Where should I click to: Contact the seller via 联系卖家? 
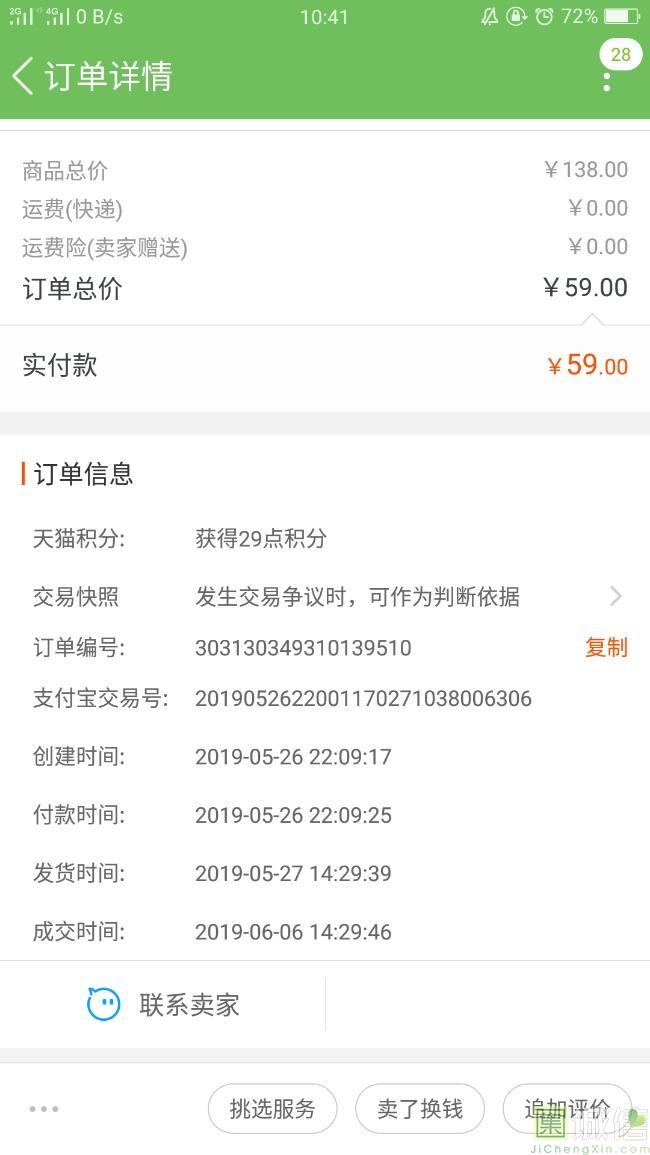pyautogui.click(x=164, y=1004)
